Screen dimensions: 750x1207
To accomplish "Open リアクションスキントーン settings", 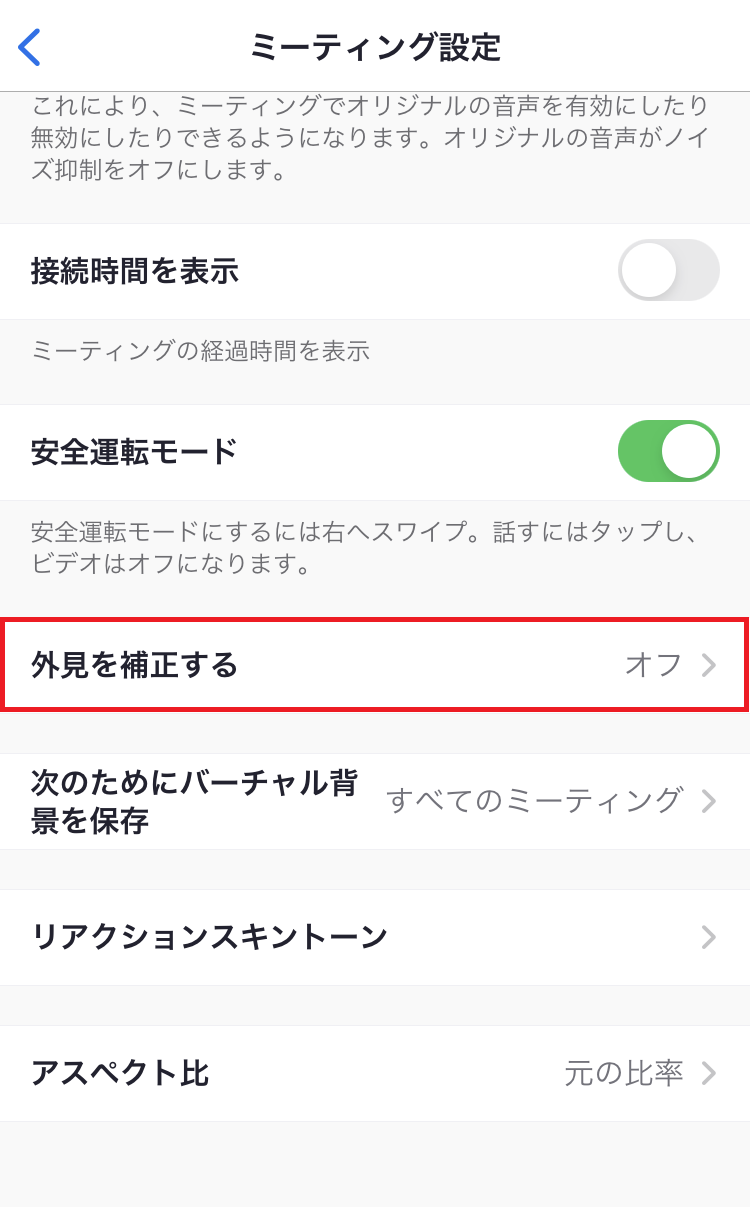I will click(x=375, y=937).
